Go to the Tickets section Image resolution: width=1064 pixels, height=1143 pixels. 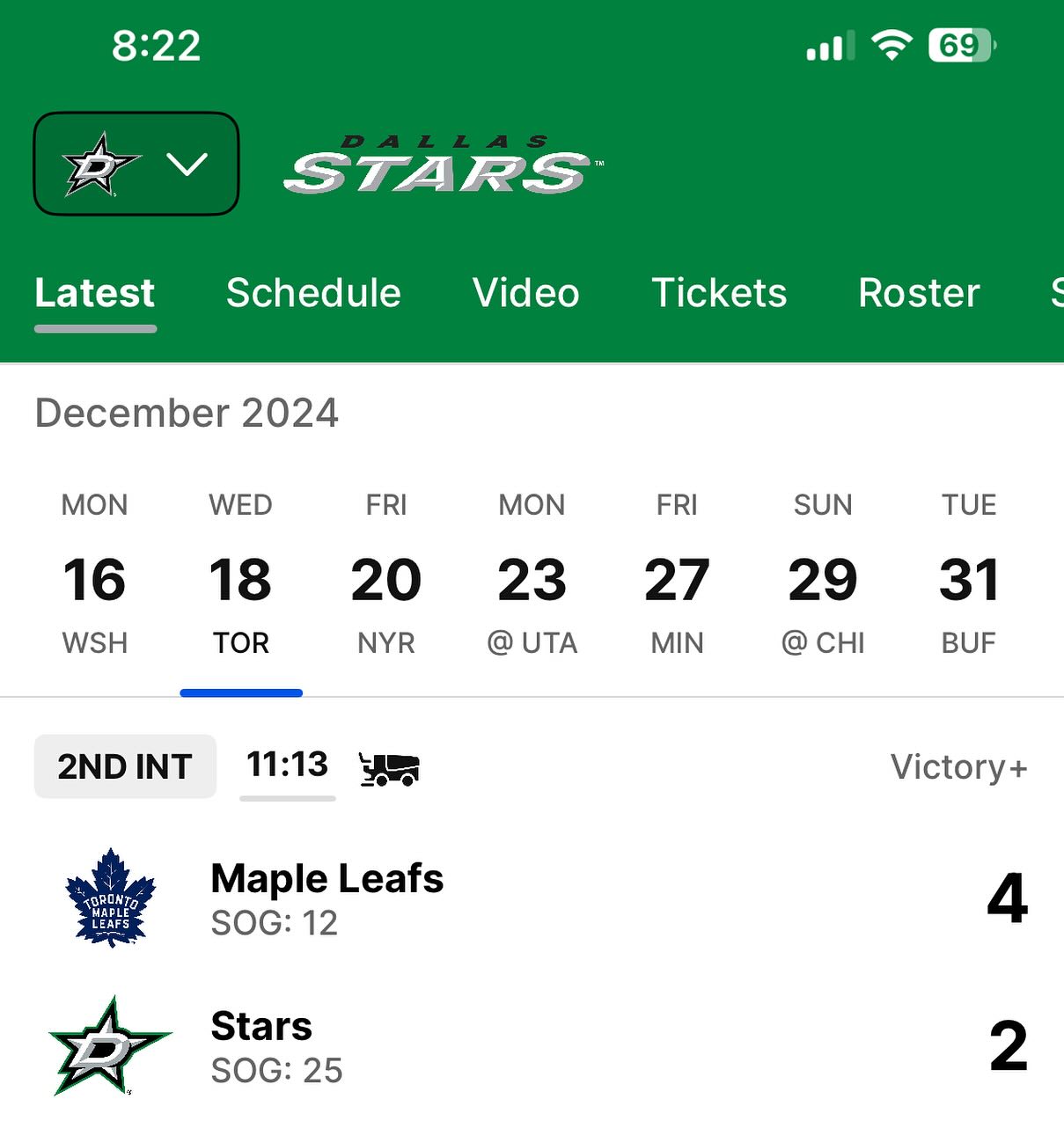(720, 293)
